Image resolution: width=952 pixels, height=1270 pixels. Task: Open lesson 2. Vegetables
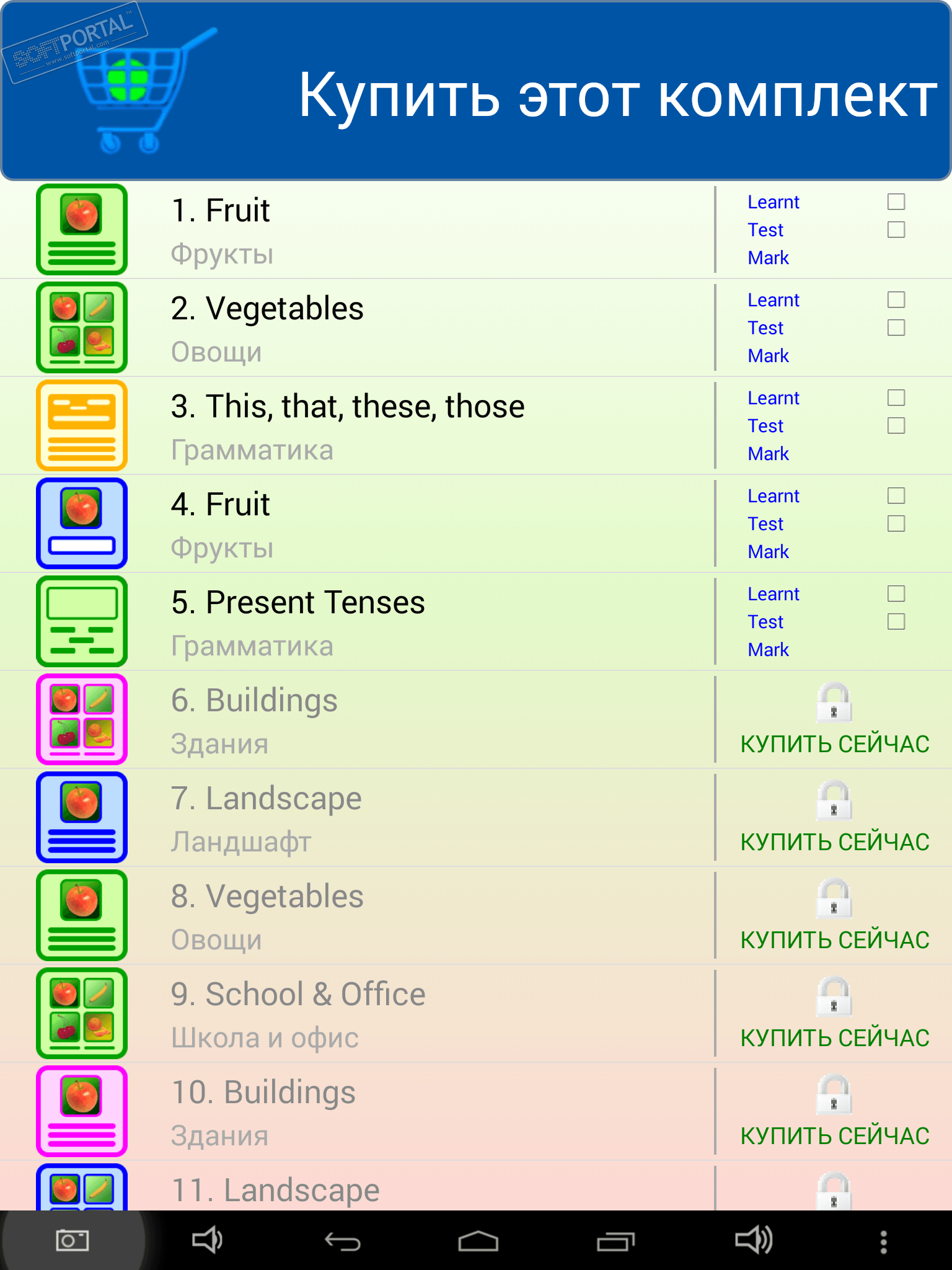pyautogui.click(x=372, y=328)
